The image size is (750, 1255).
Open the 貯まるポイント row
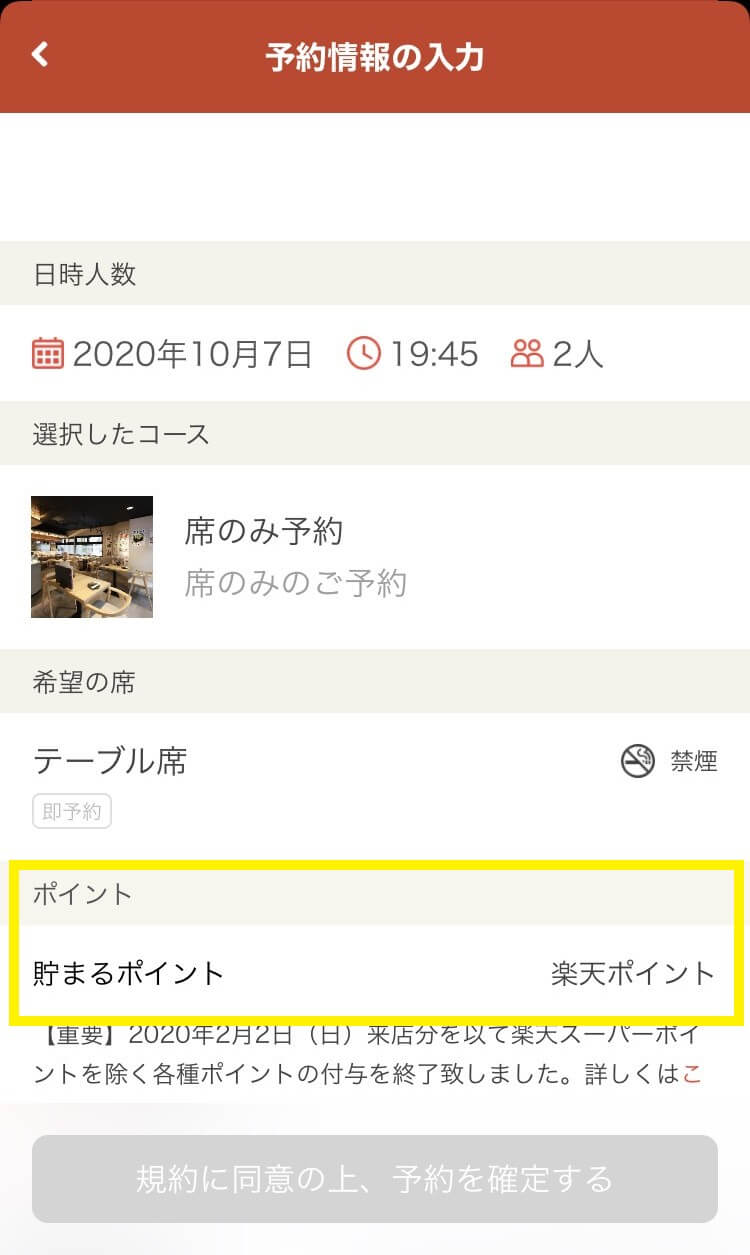[x=128, y=971]
